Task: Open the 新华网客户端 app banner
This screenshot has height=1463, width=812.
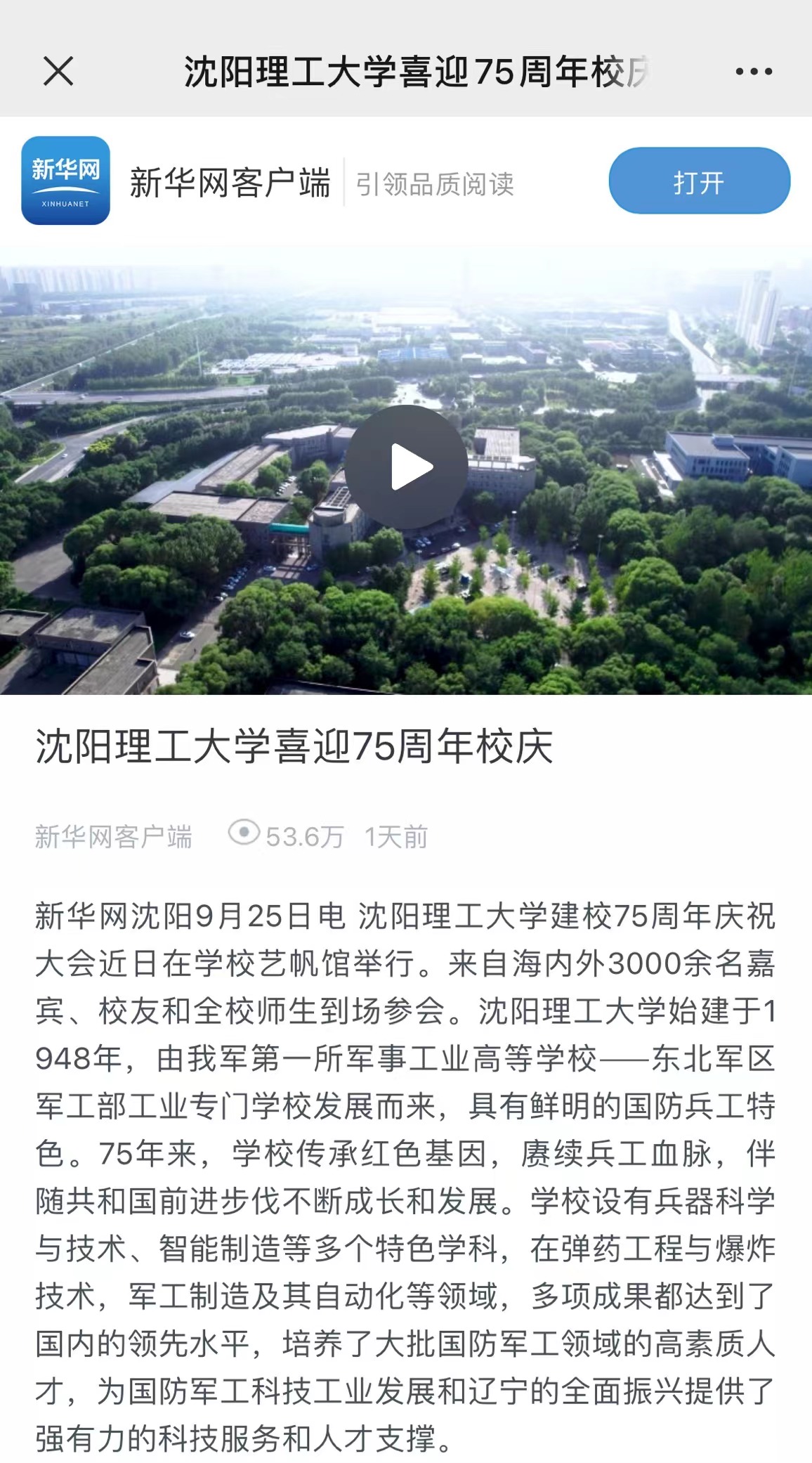Action: pyautogui.click(x=229, y=183)
